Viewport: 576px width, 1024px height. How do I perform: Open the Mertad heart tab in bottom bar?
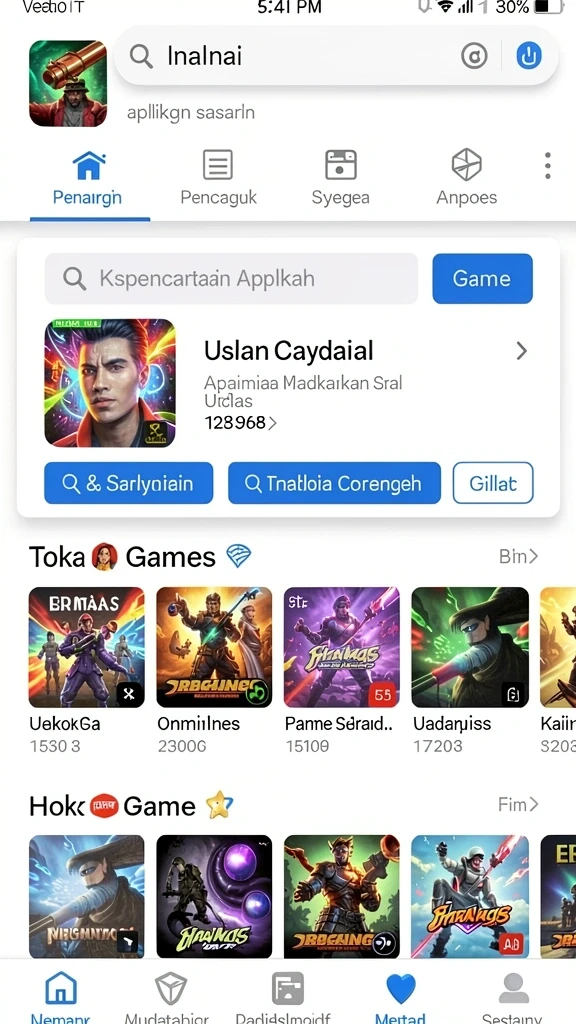tap(400, 995)
